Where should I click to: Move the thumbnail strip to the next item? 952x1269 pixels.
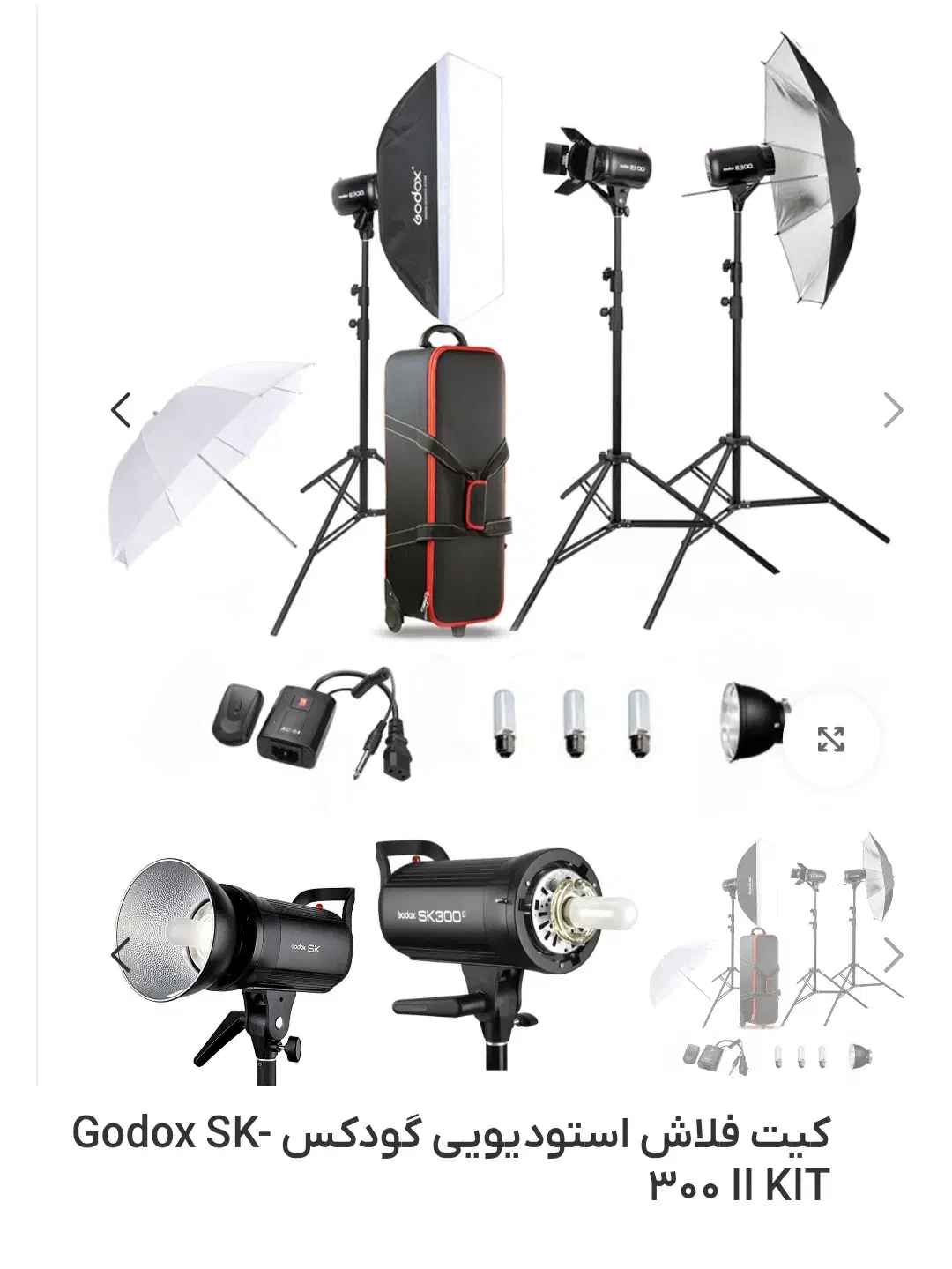[x=893, y=955]
